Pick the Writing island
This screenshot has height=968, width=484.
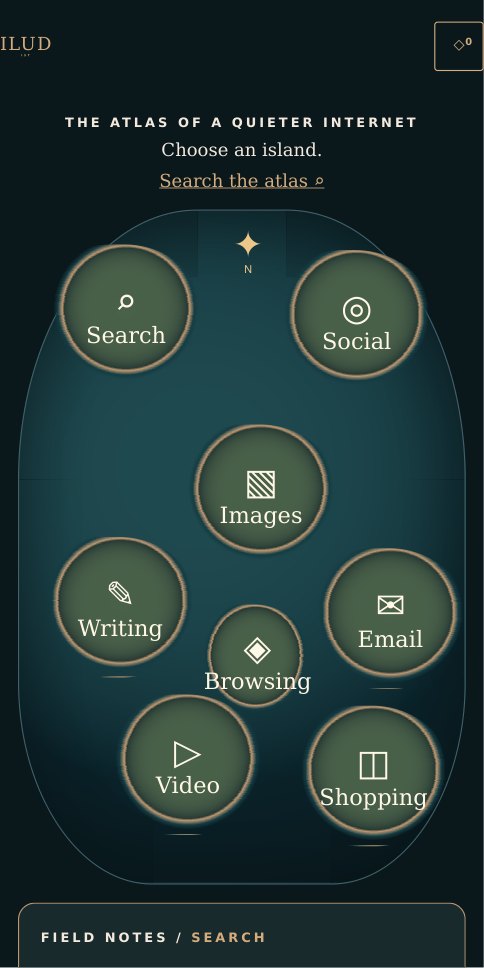click(x=120, y=601)
